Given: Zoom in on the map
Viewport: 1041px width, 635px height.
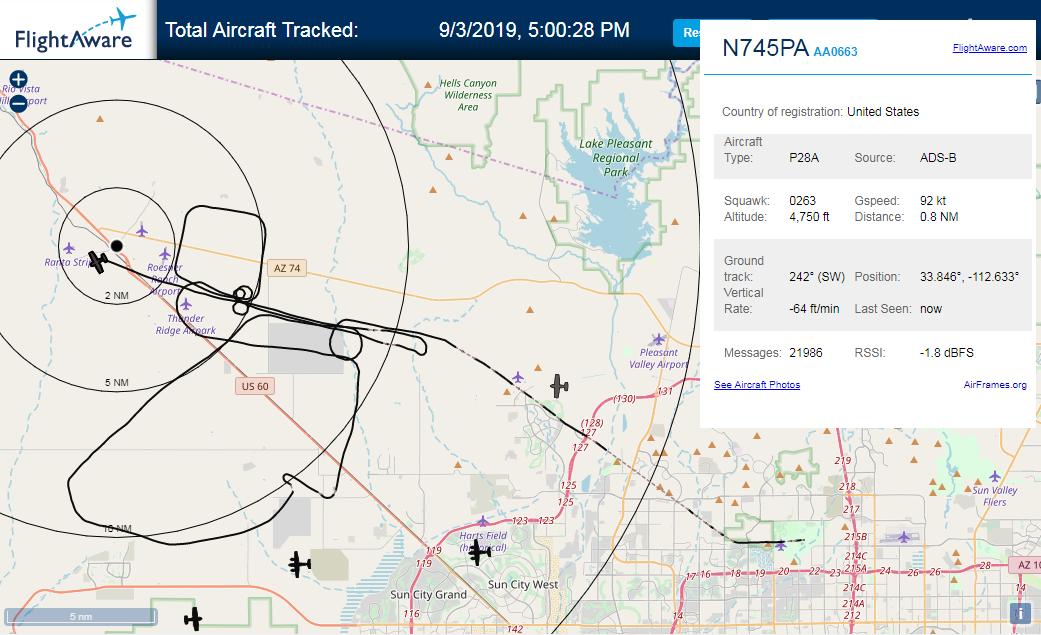Looking at the screenshot, I should [x=19, y=79].
